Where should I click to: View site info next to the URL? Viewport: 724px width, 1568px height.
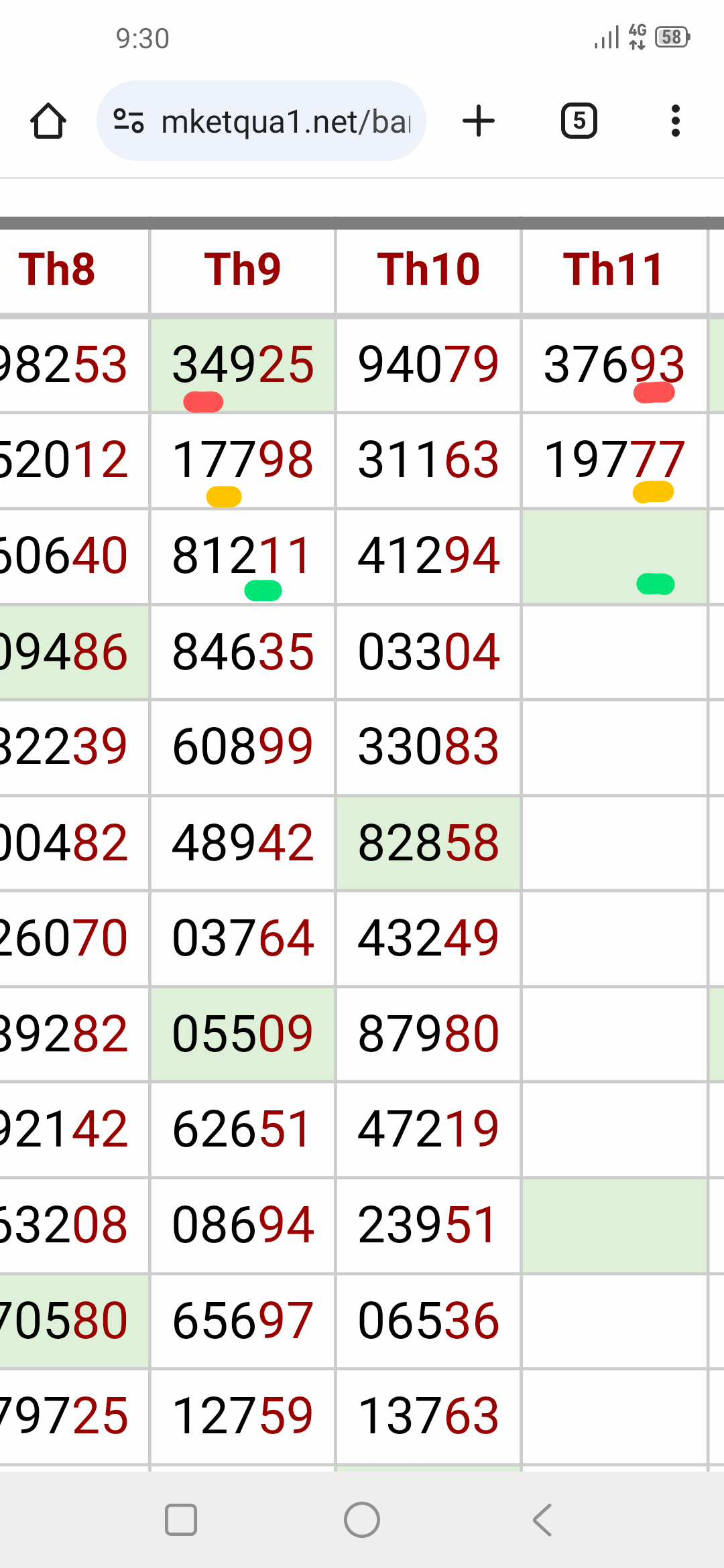129,121
